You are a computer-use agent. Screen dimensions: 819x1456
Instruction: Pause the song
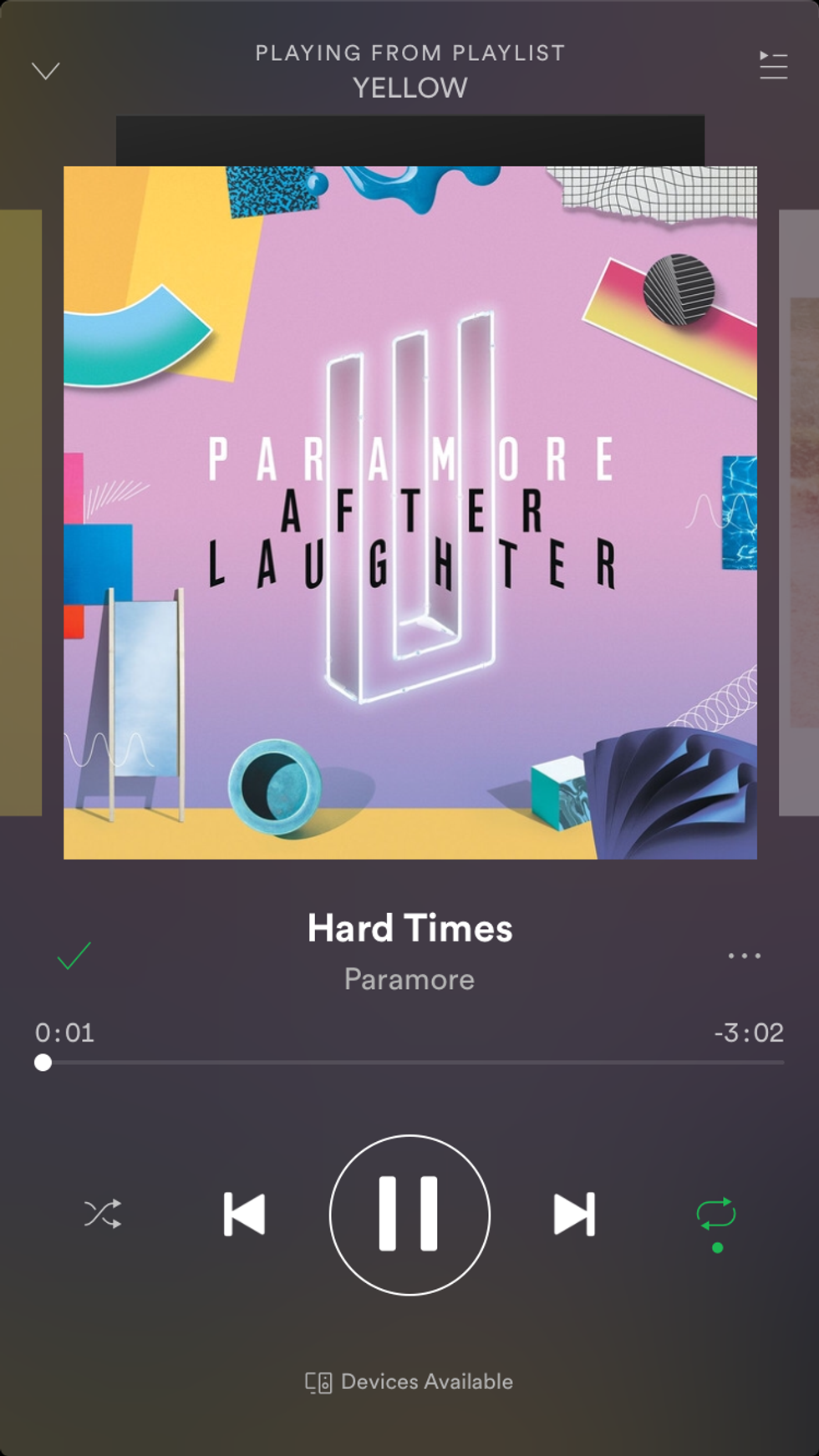click(409, 1214)
